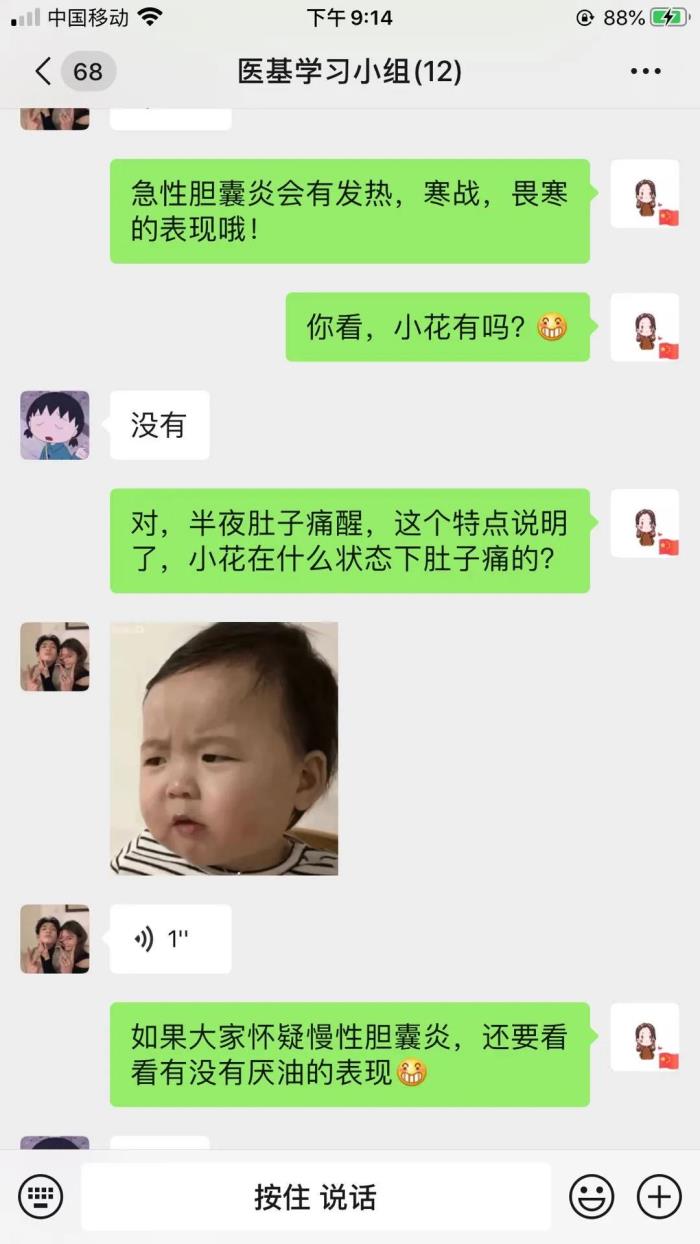The width and height of the screenshot is (700, 1244).
Task: Open the baby face image message
Action: 224,748
